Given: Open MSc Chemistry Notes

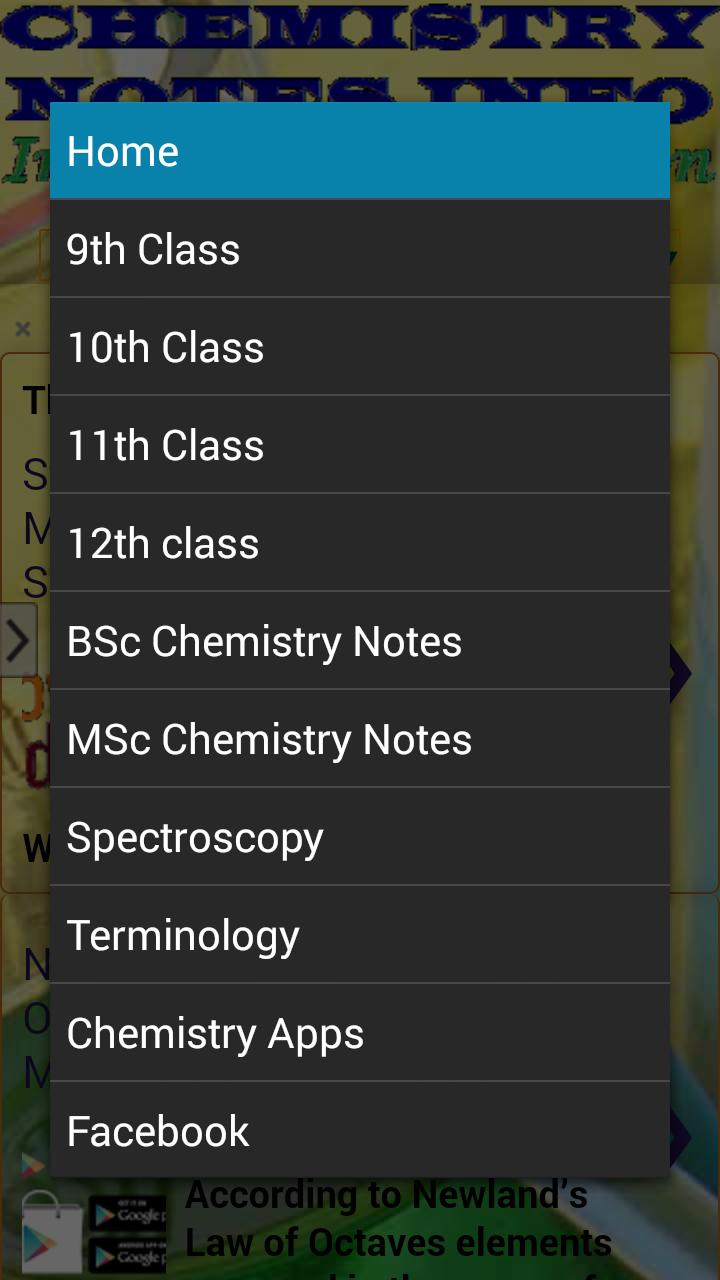Looking at the screenshot, I should [x=360, y=738].
